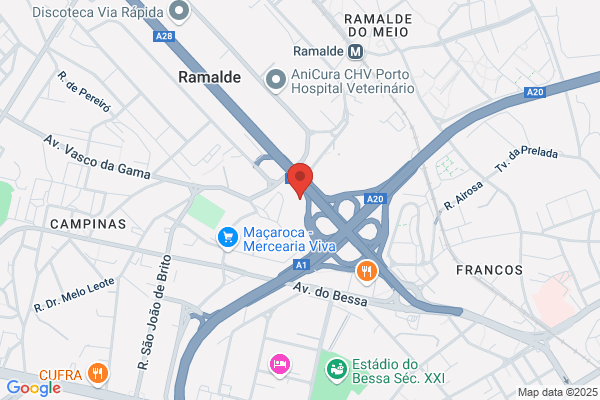Tap the Maçaroca - Mercearia Viva shop pin
The image size is (600, 400).
(x=228, y=238)
